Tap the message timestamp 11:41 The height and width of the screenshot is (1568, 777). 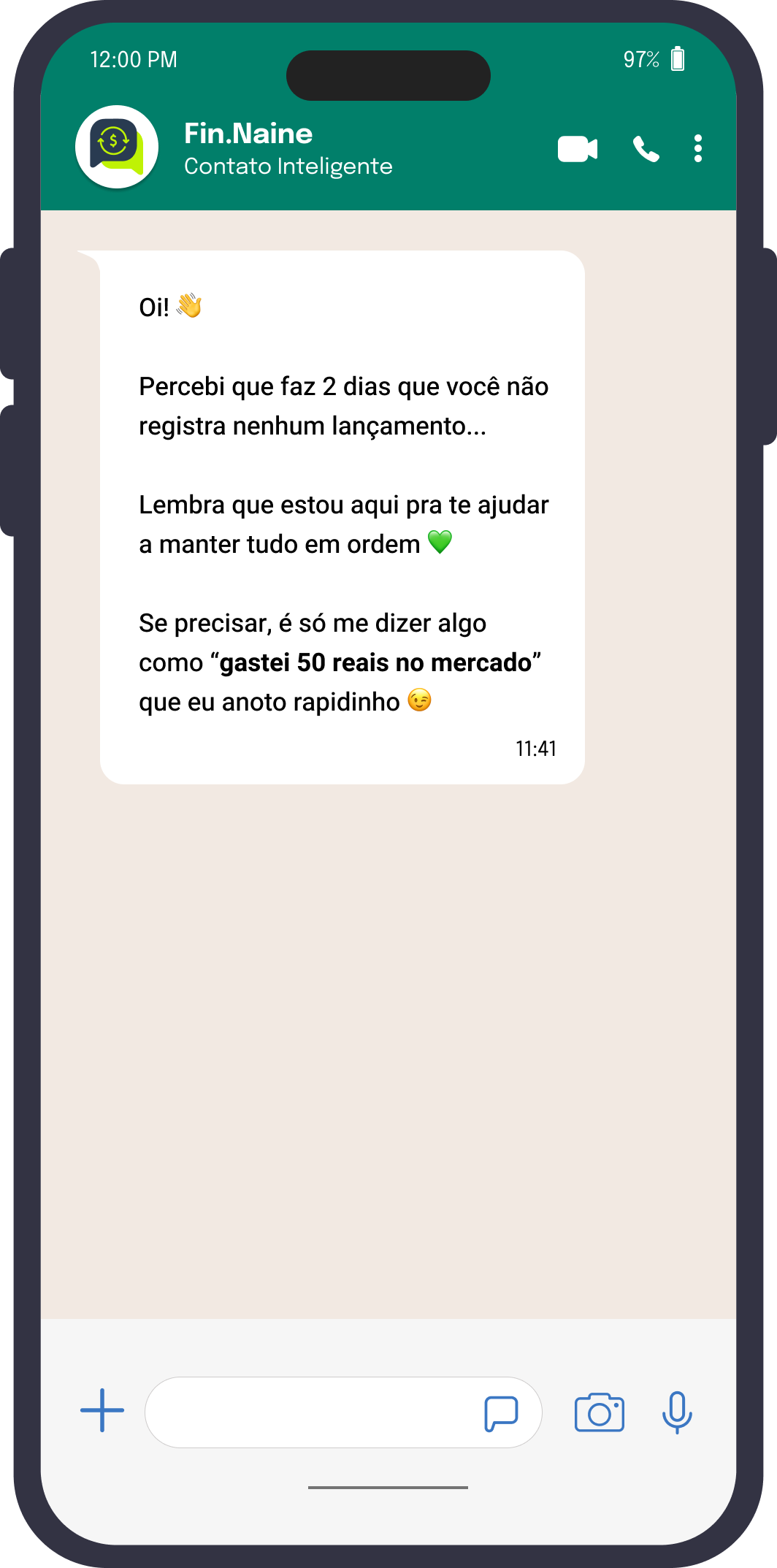(536, 748)
